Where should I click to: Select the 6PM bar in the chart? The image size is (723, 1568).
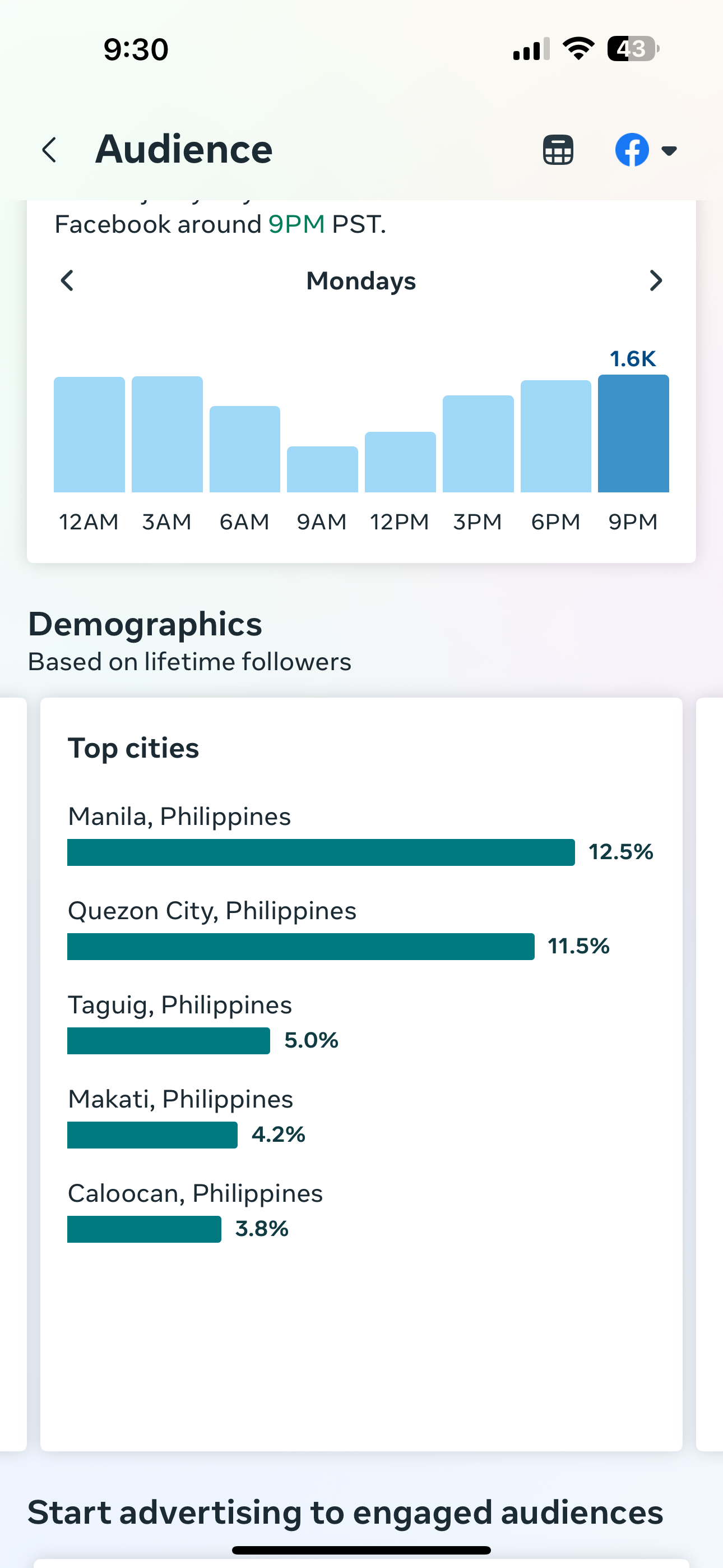[x=555, y=436]
